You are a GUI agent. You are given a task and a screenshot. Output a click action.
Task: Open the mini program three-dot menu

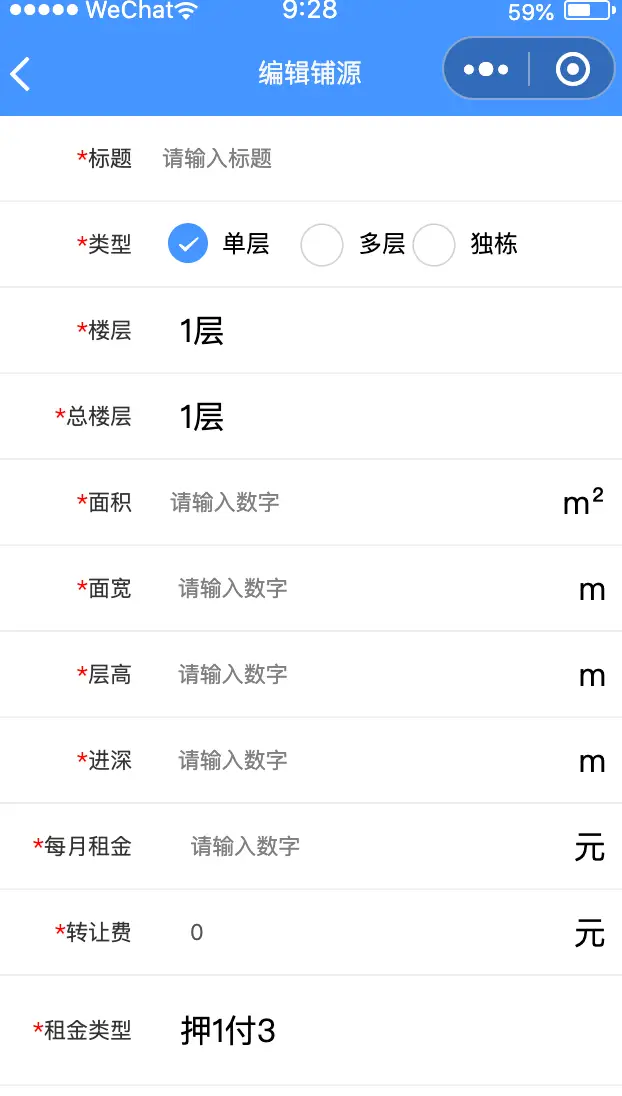486,69
